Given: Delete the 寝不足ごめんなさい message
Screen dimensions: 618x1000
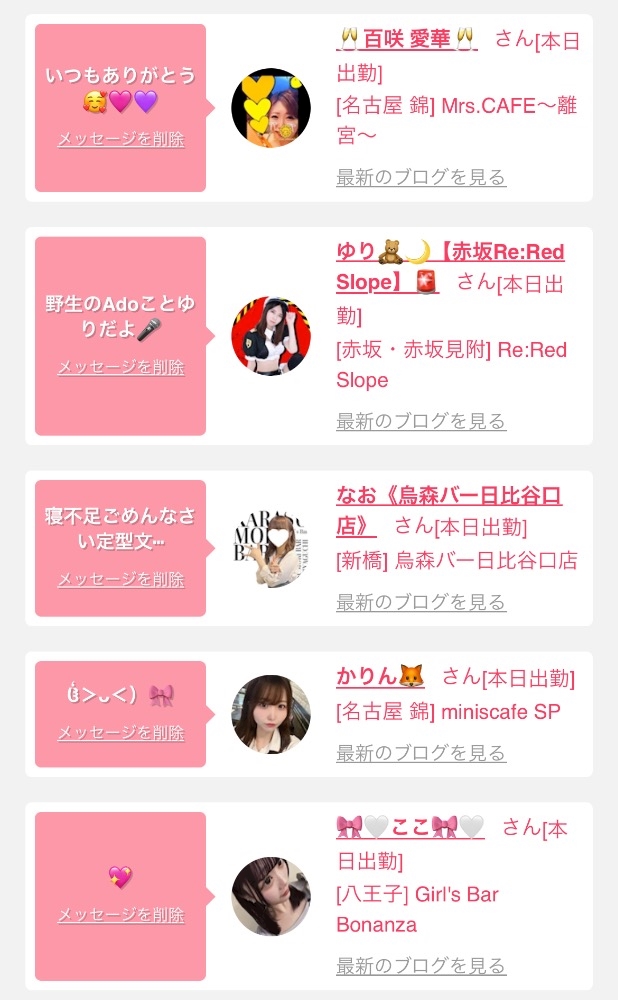Looking at the screenshot, I should coord(121,579).
